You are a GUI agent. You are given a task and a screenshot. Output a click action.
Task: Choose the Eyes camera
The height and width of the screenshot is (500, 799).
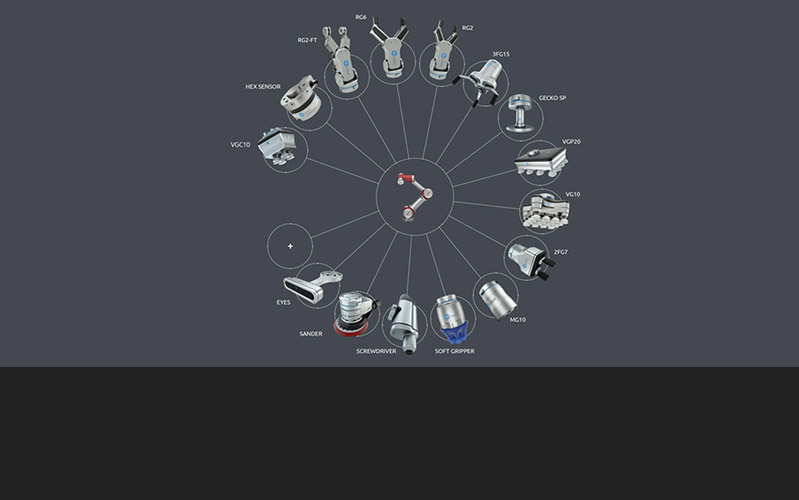click(313, 285)
